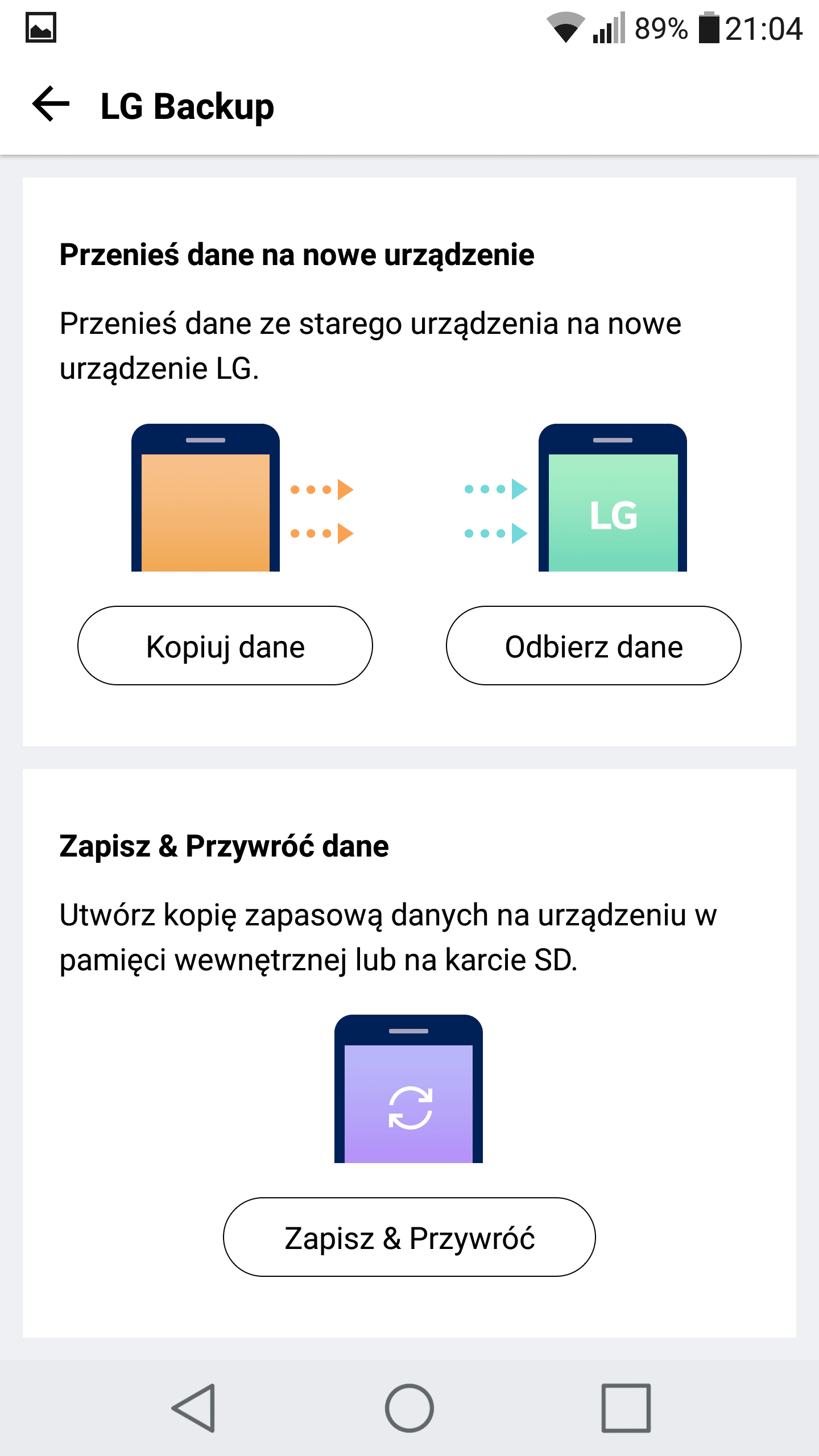Viewport: 819px width, 1456px height.
Task: Go back using the app bar arrow
Action: [51, 105]
